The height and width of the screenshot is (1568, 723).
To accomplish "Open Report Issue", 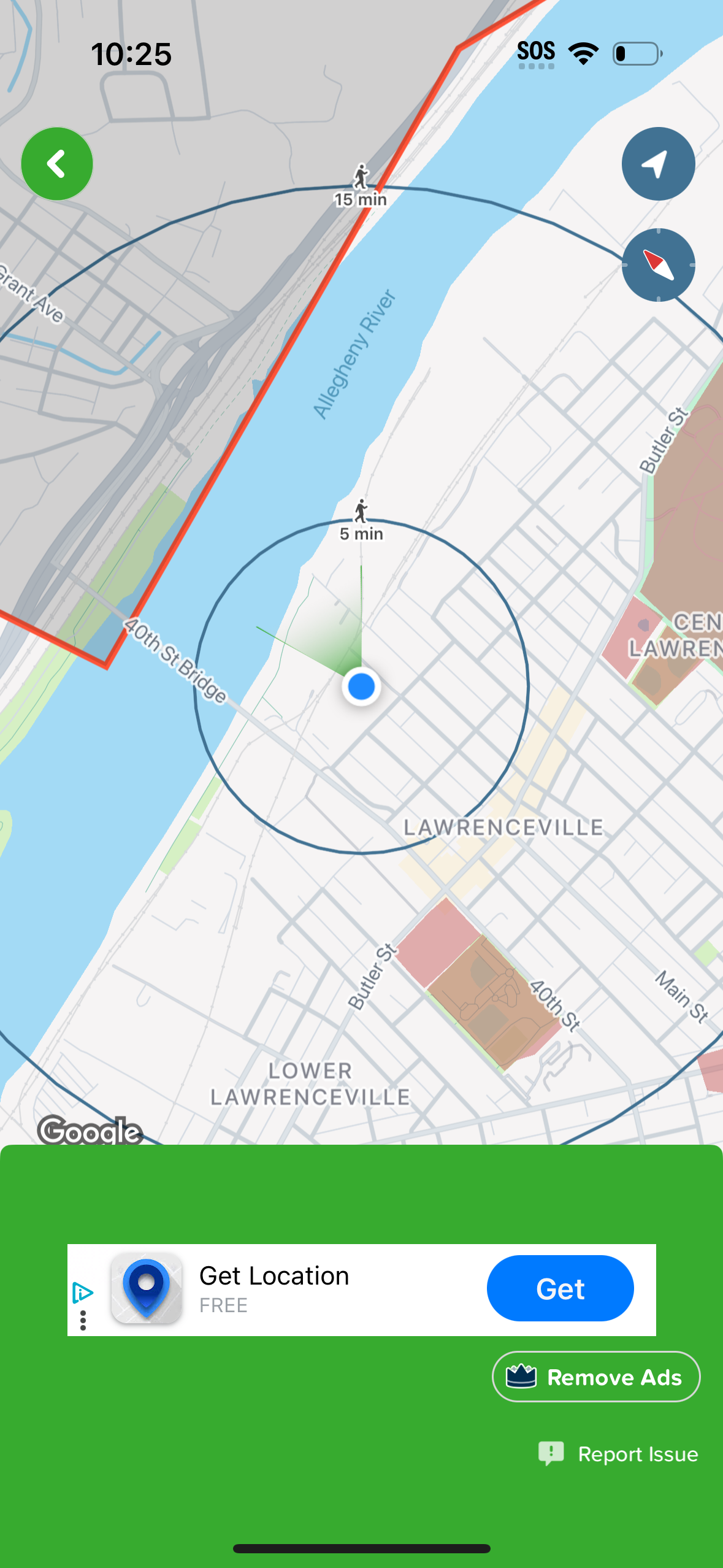I will coord(638,1454).
